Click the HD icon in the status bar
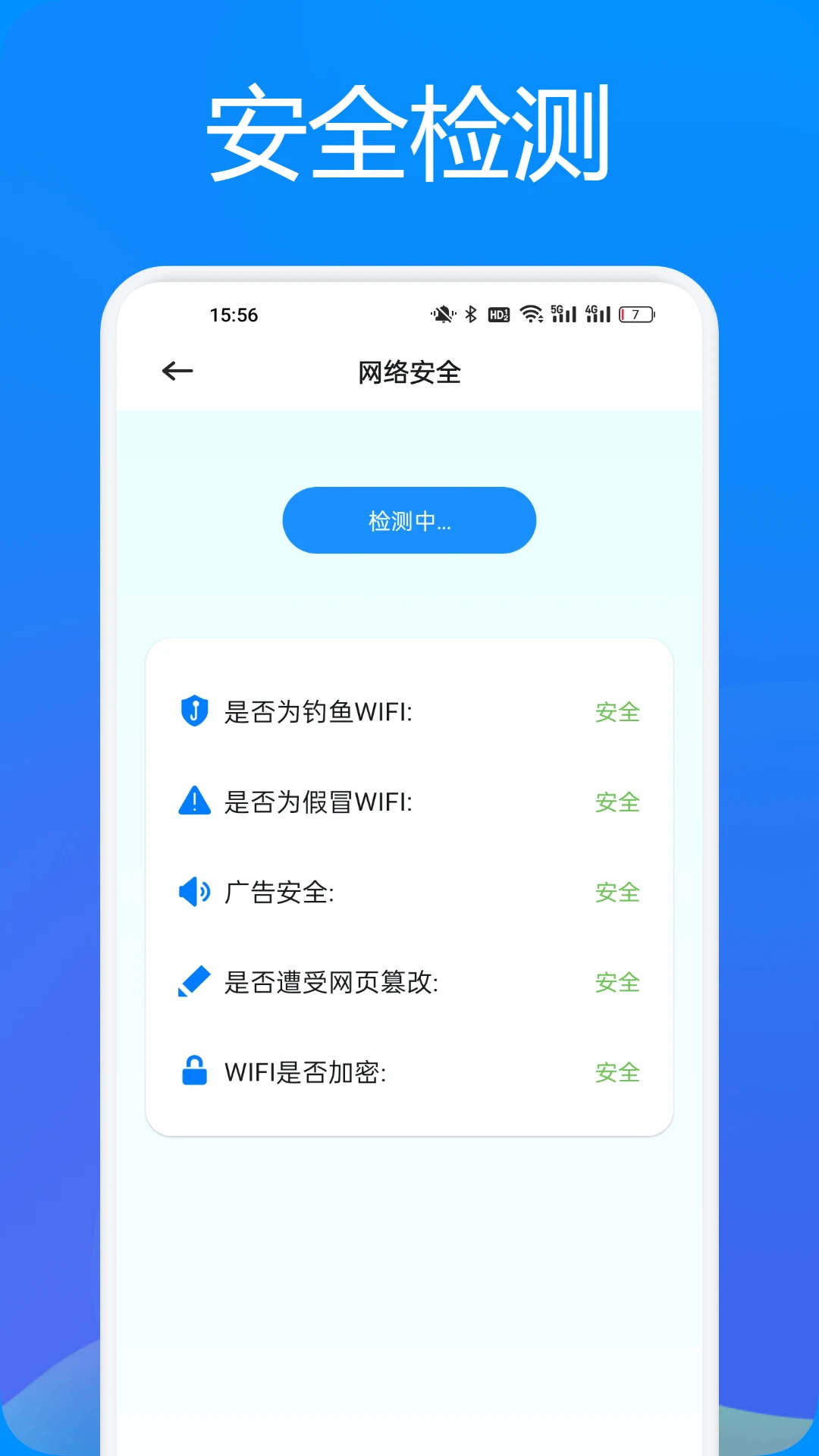Image resolution: width=819 pixels, height=1456 pixels. 499,313
